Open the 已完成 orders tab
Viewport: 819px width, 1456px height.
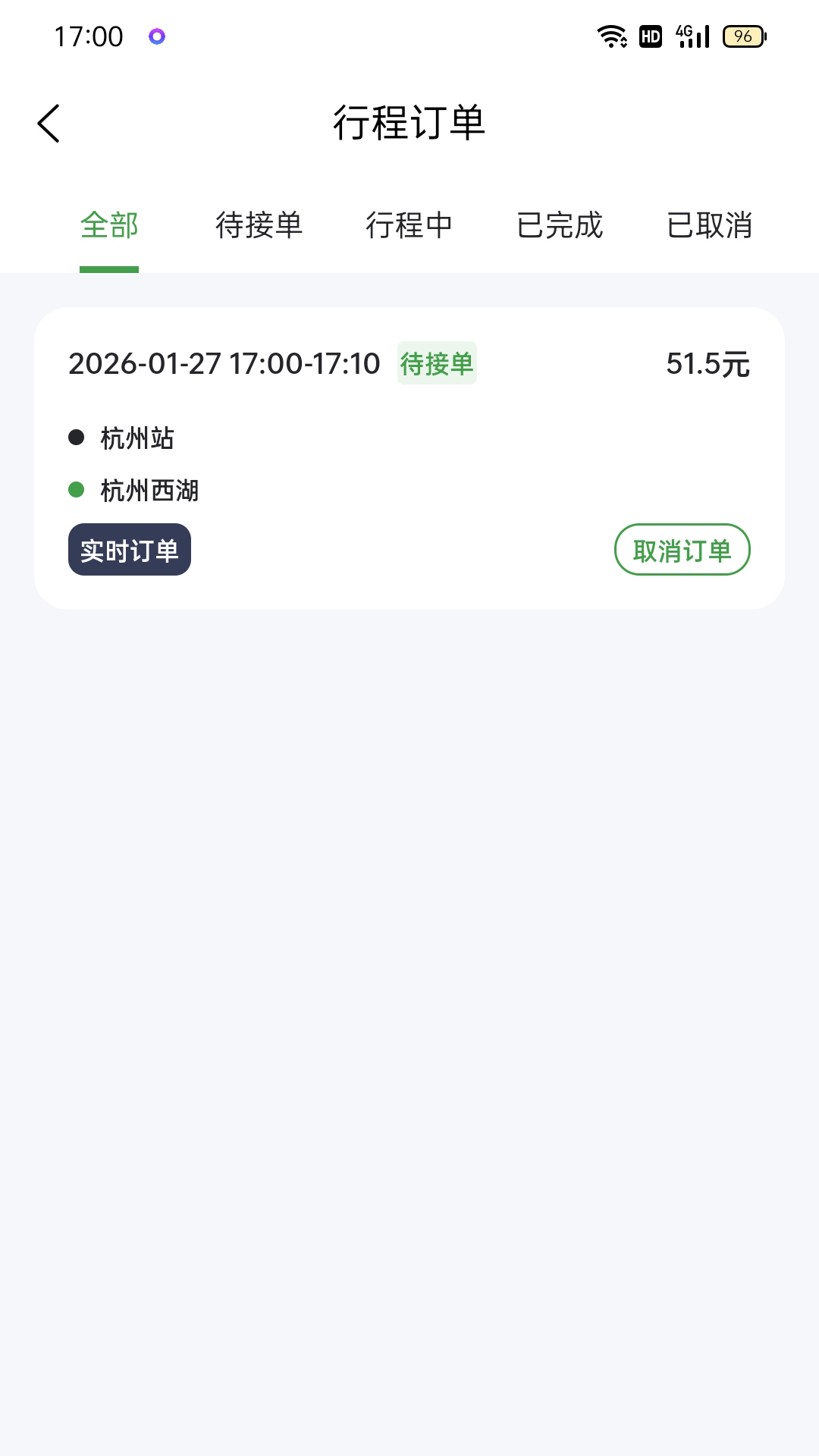click(560, 226)
